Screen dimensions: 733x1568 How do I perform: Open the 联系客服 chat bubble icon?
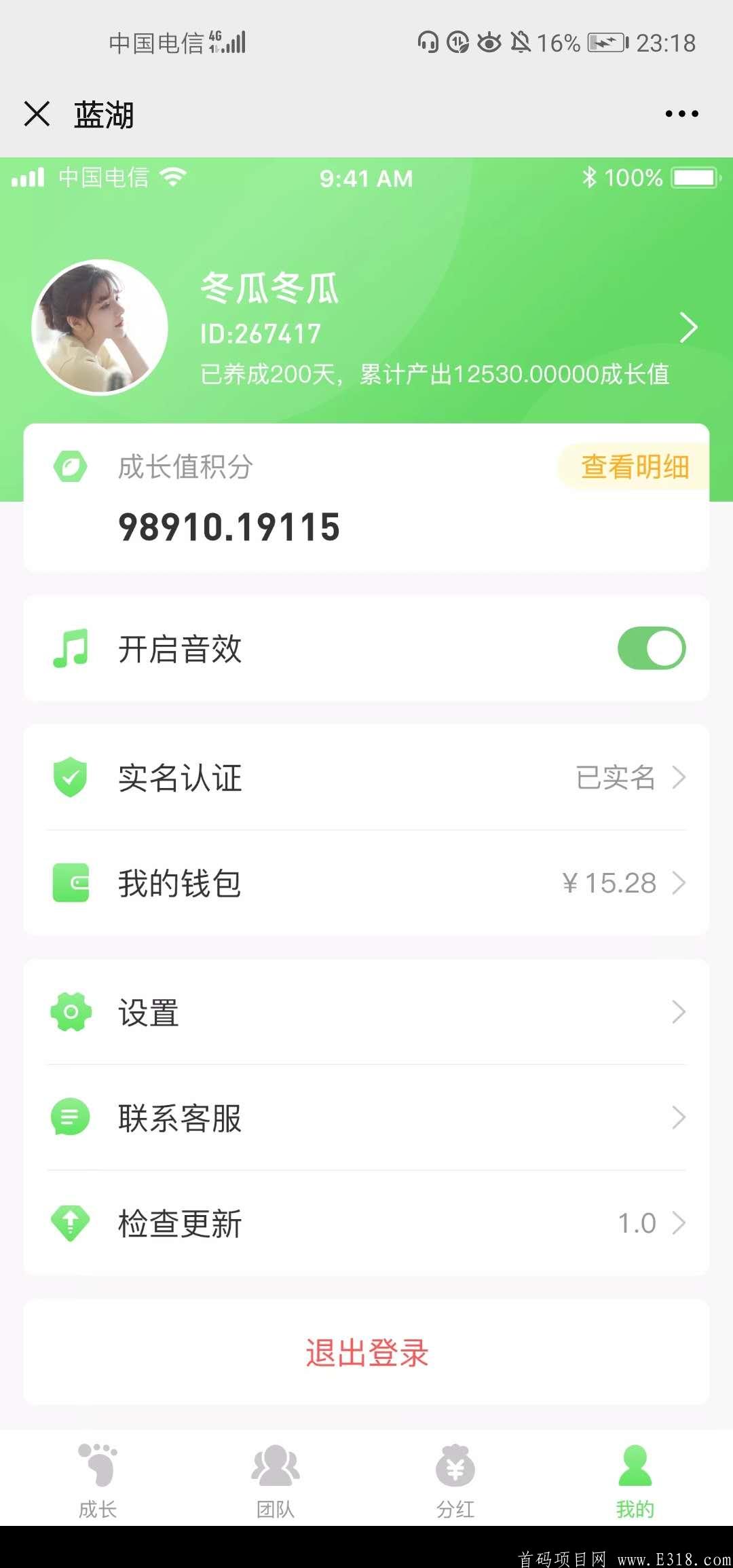pos(71,1117)
